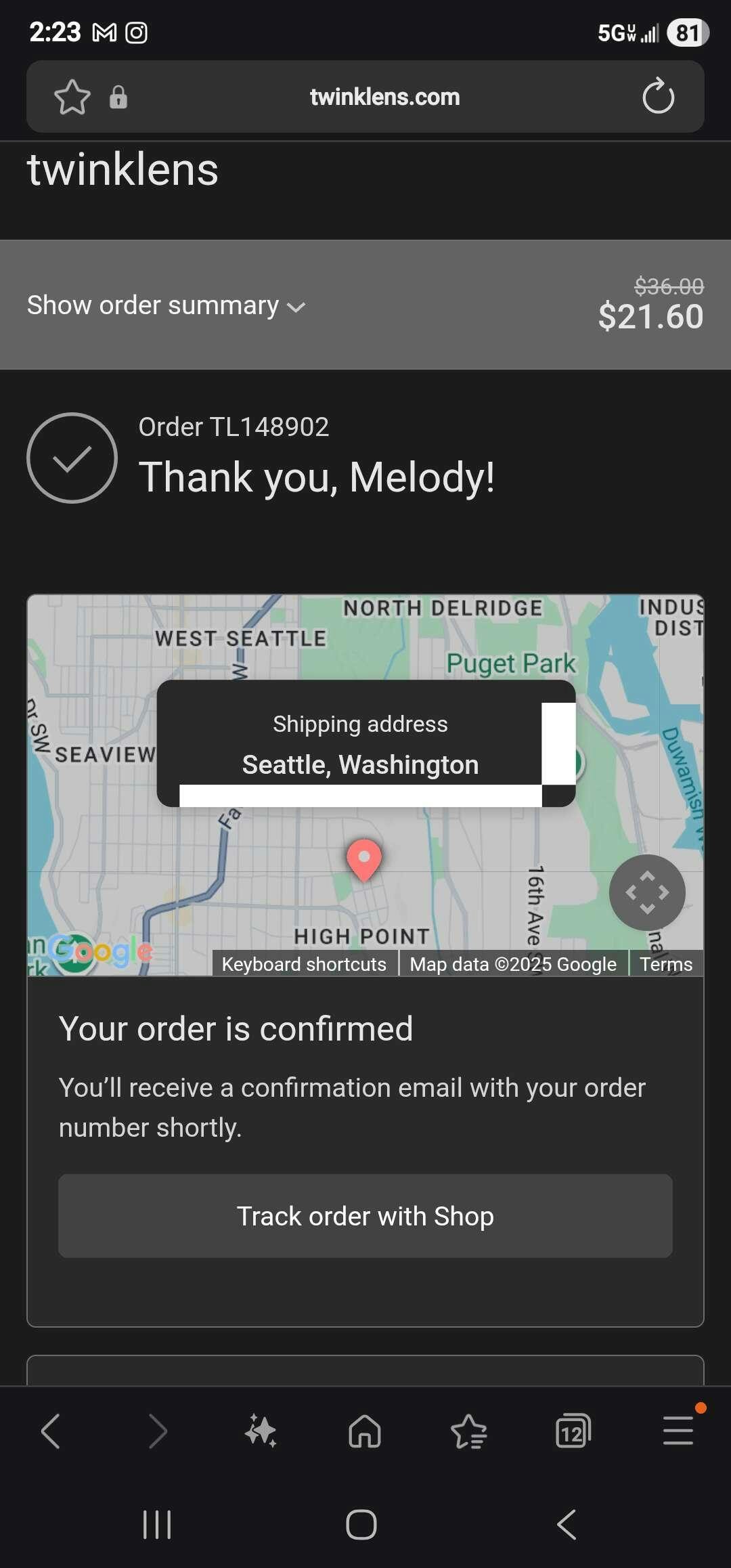Reload the twinklens.com page
This screenshot has width=731, height=1568.
658,97
